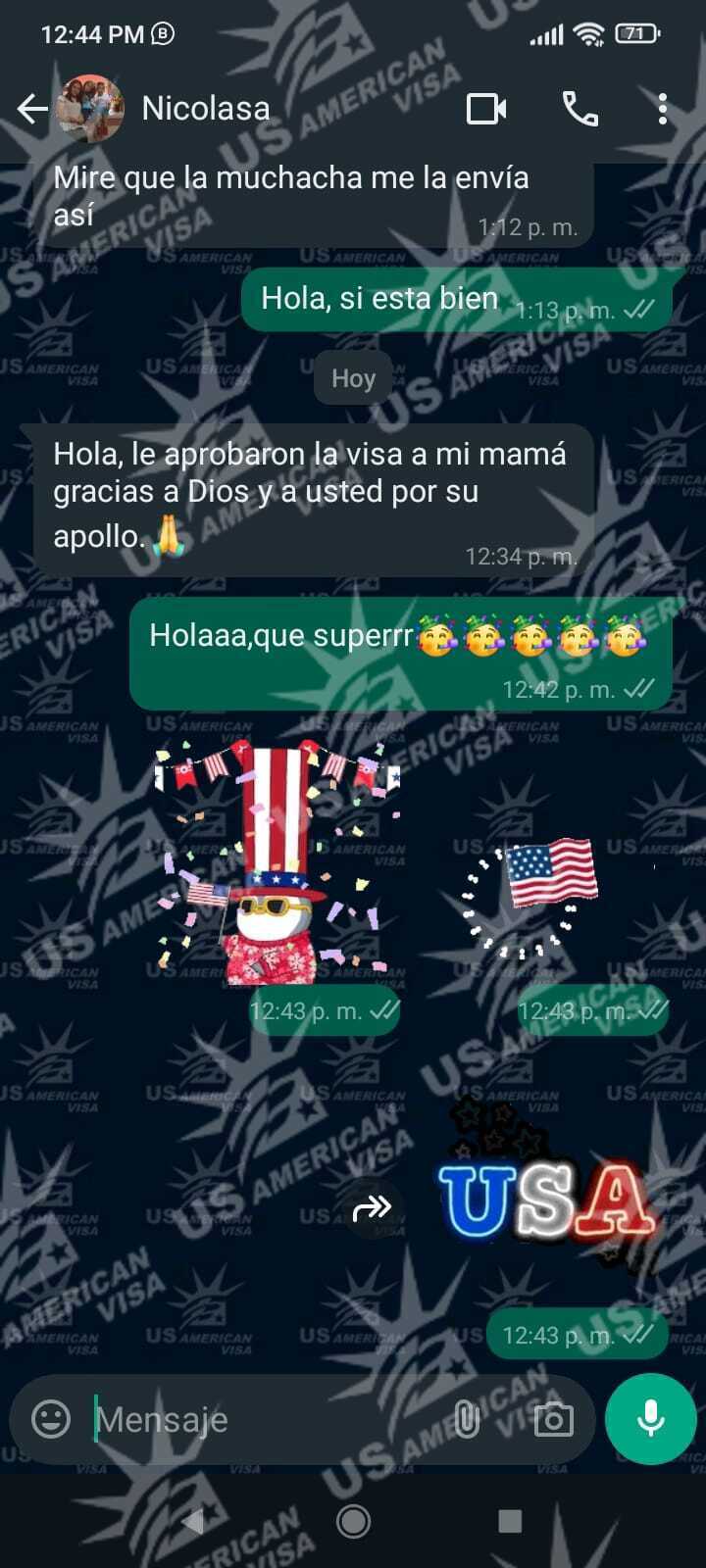Attach a file with the paperclip
The width and height of the screenshot is (706, 1568).
(x=467, y=1418)
